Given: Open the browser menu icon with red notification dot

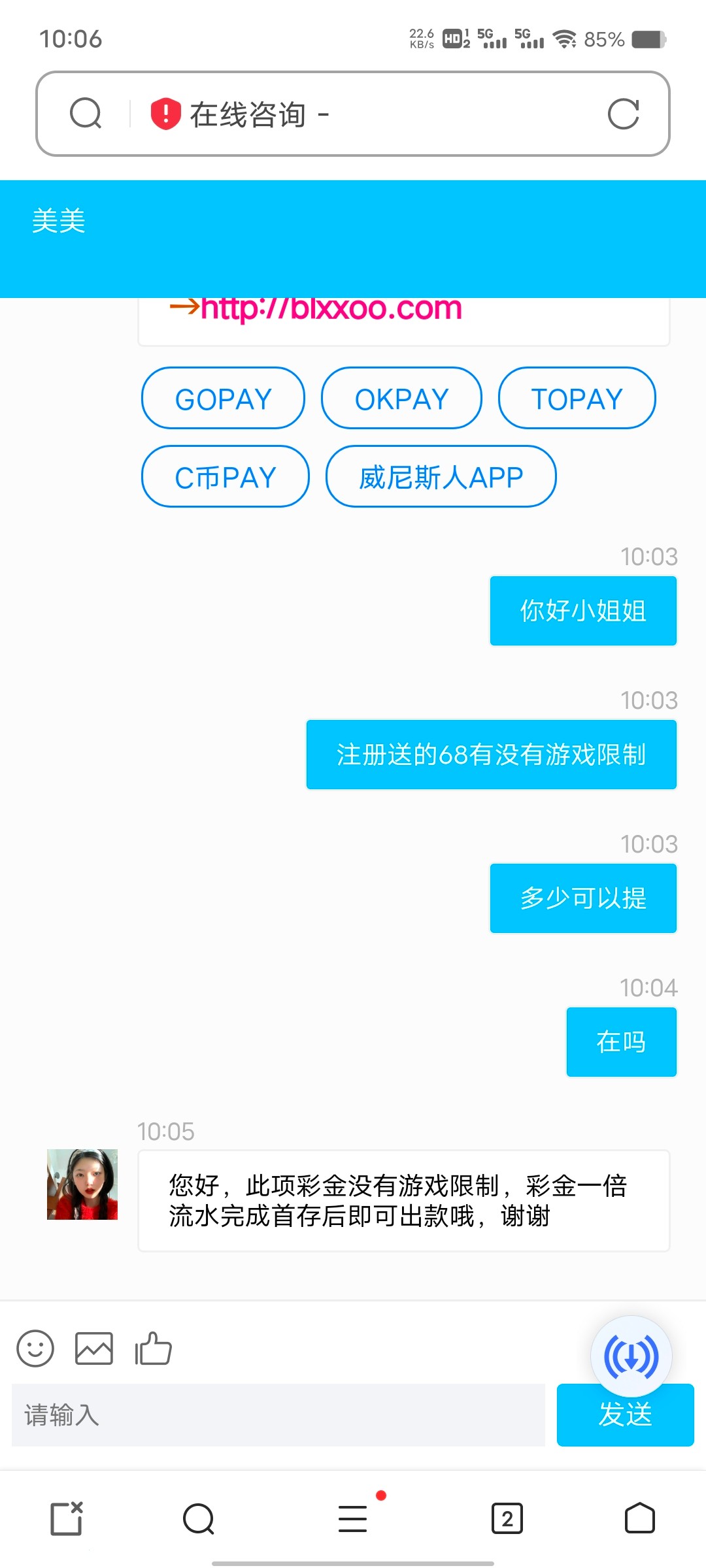Looking at the screenshot, I should [352, 1520].
